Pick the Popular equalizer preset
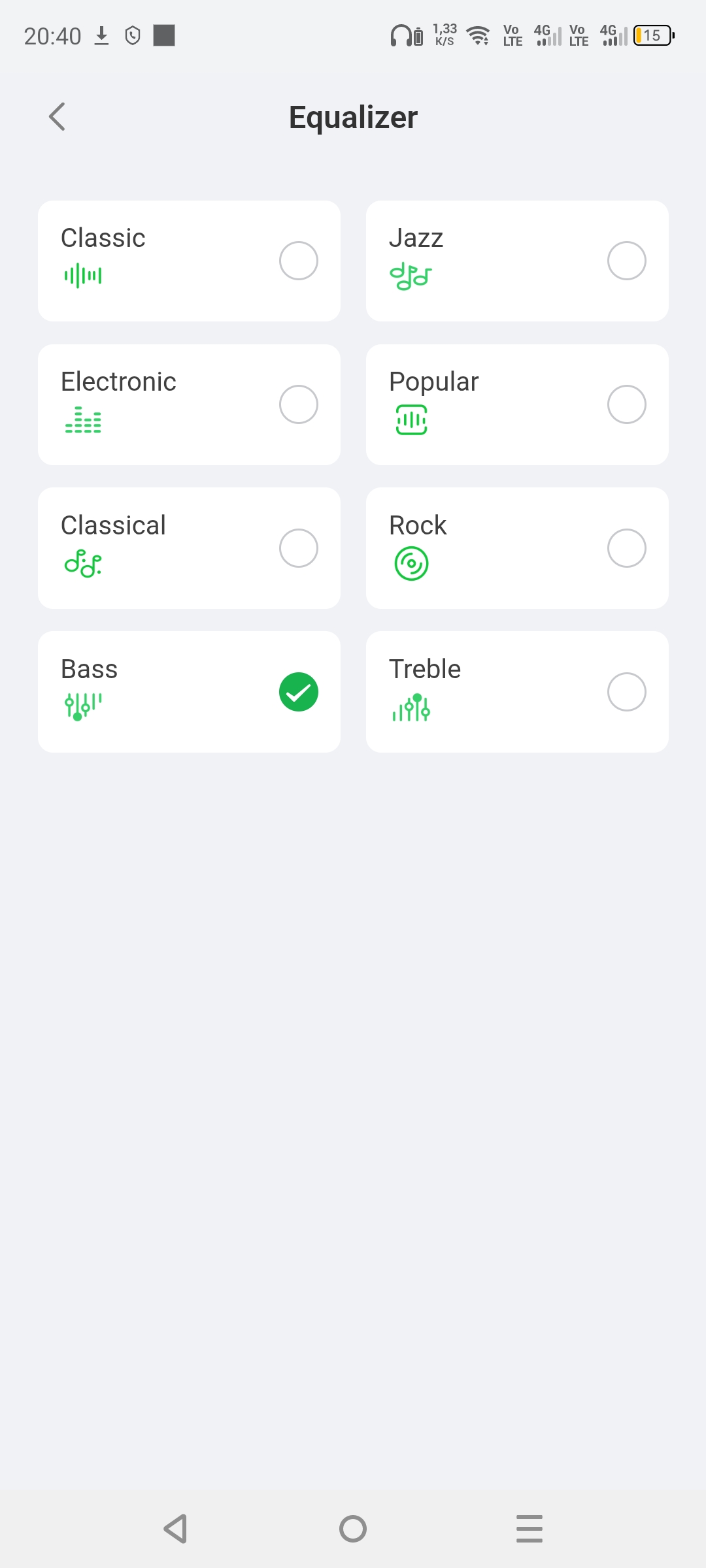The image size is (706, 1568). (x=626, y=404)
